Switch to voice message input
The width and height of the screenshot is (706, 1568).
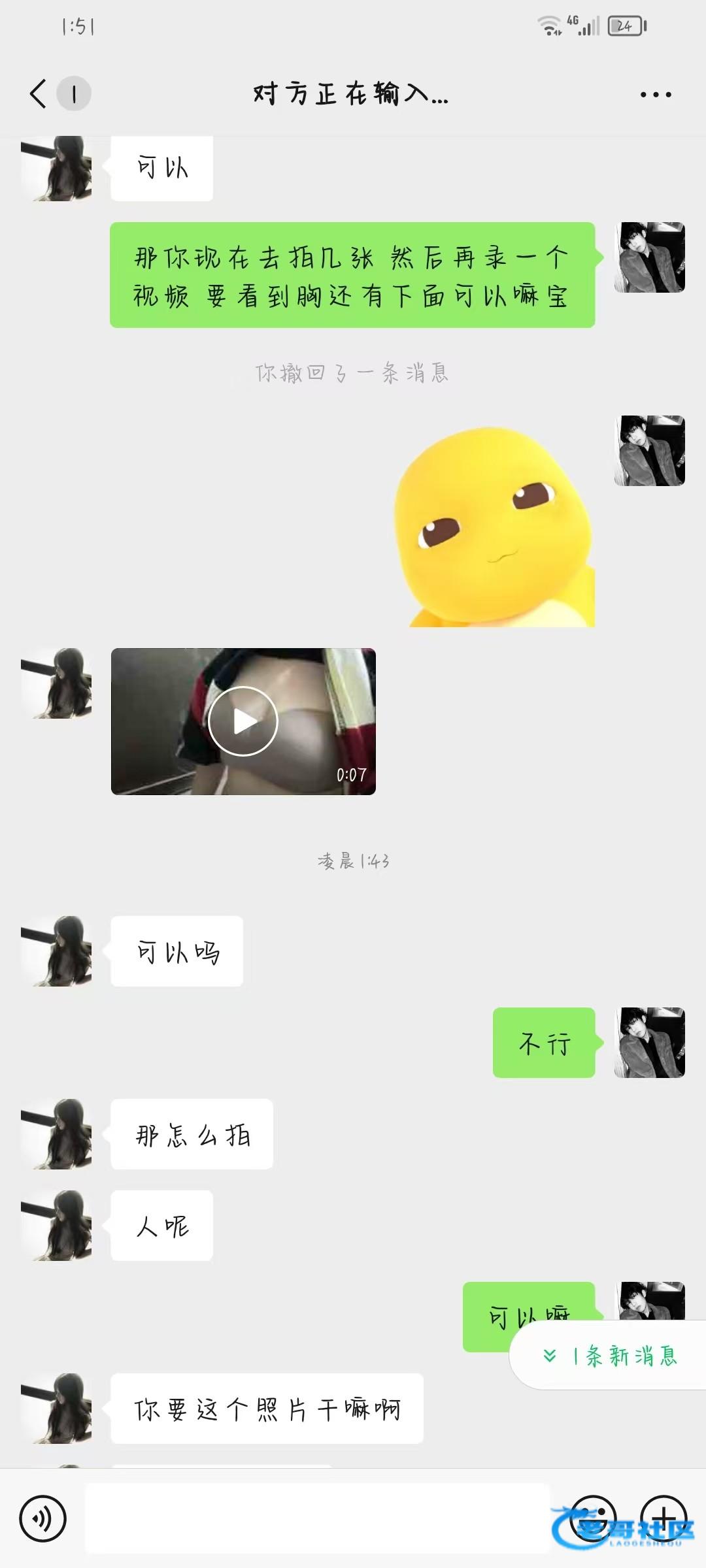[x=43, y=1519]
